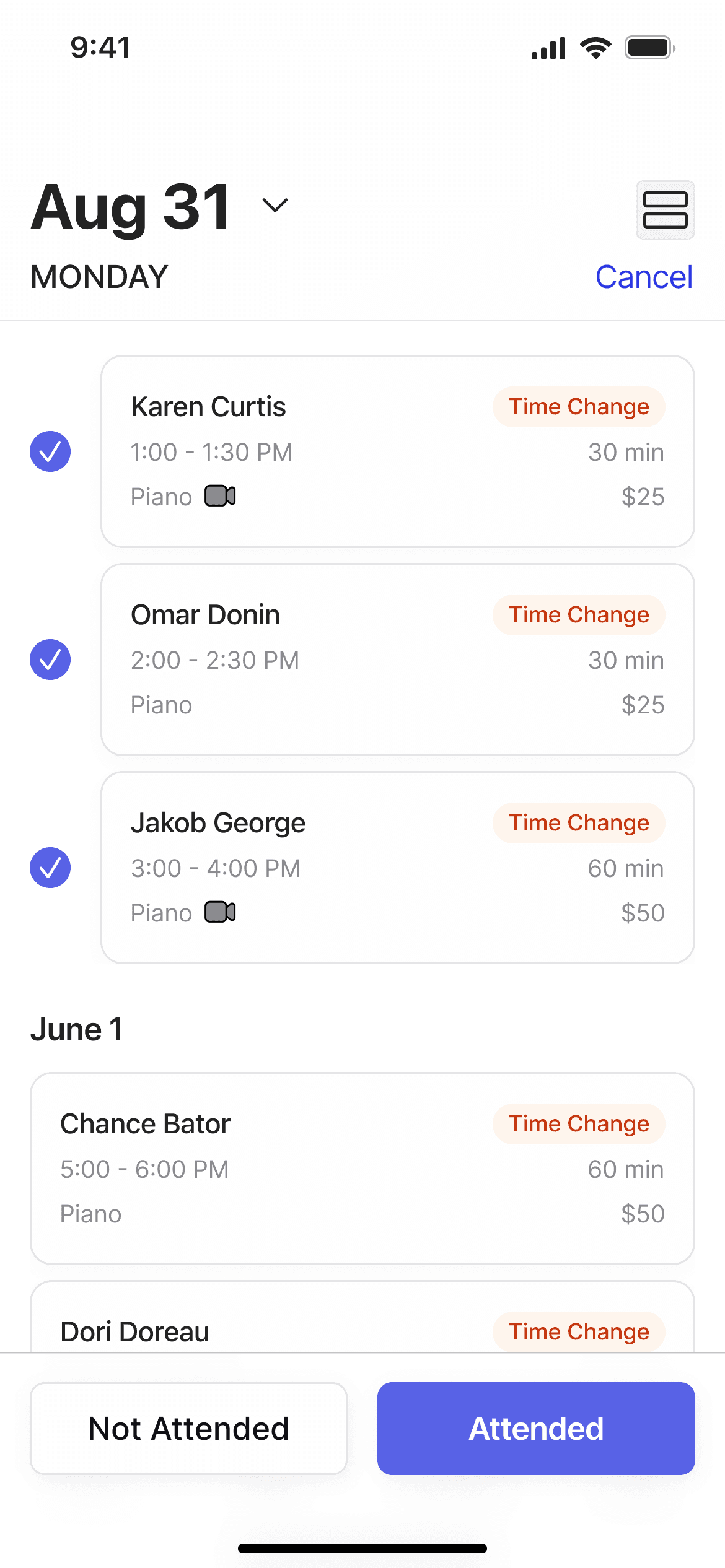Switch the list layout view icon
Image resolution: width=725 pixels, height=1568 pixels.
665,210
